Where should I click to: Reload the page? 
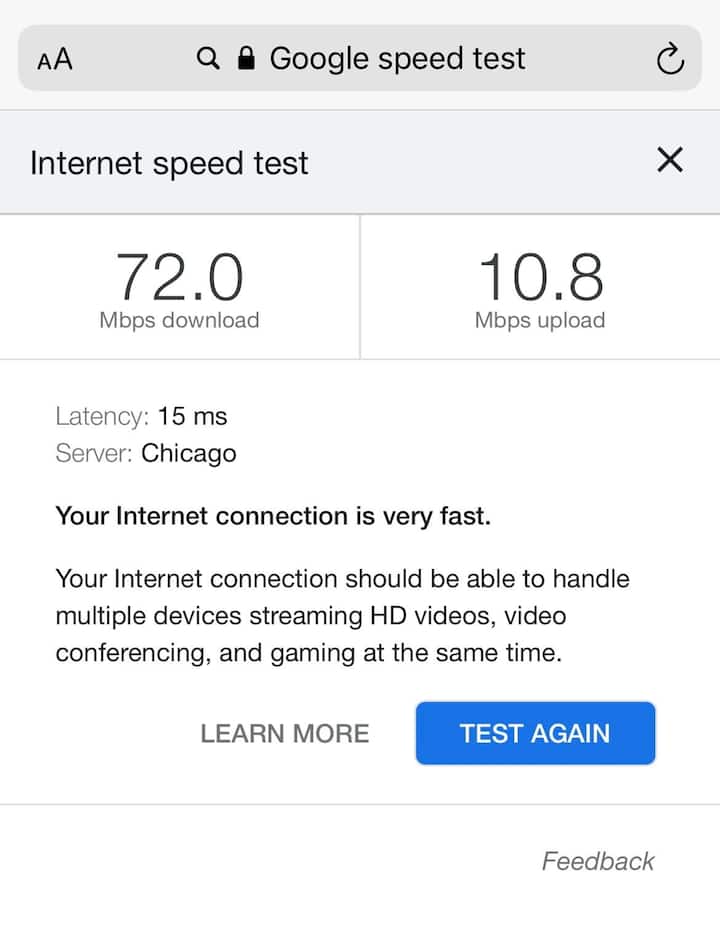[670, 59]
